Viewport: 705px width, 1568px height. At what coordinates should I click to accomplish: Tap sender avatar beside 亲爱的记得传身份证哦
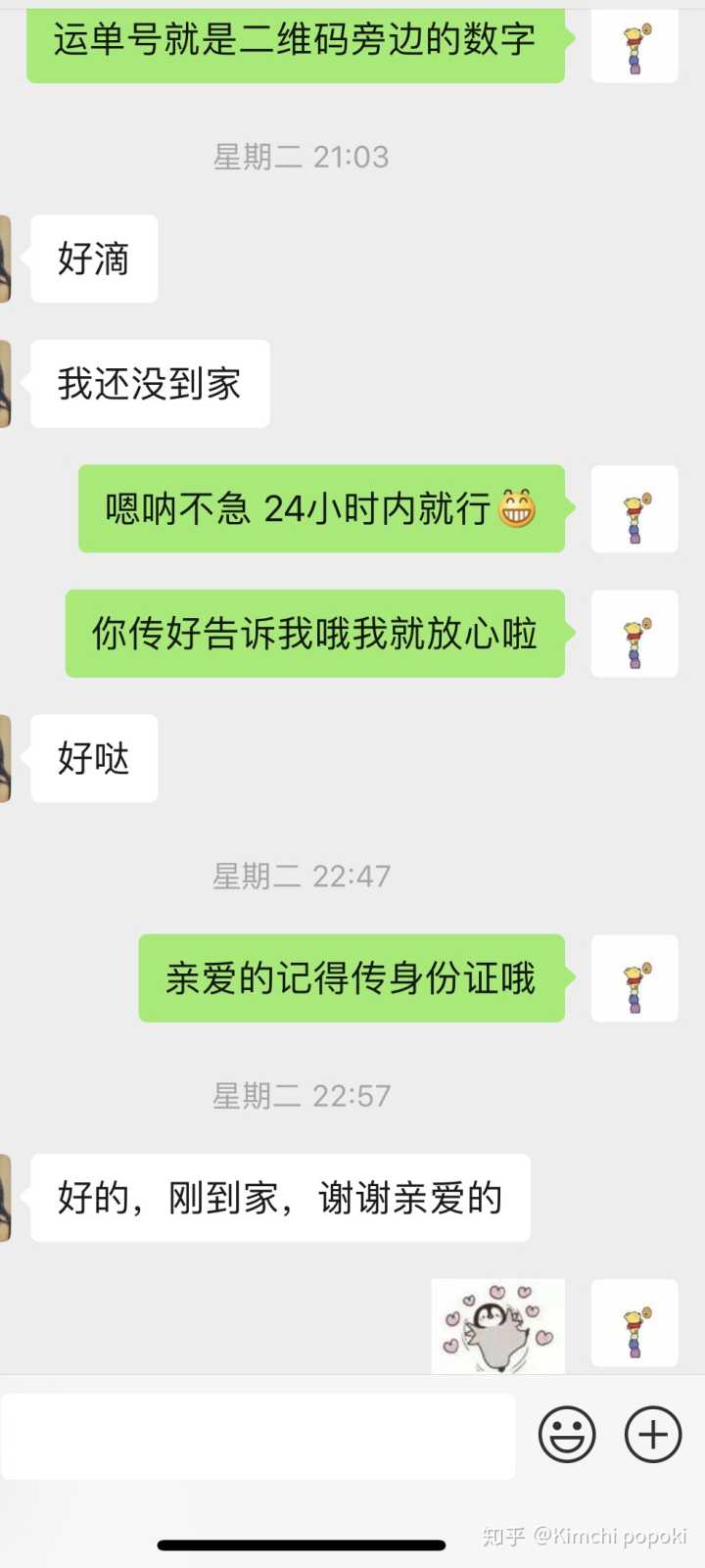[634, 978]
